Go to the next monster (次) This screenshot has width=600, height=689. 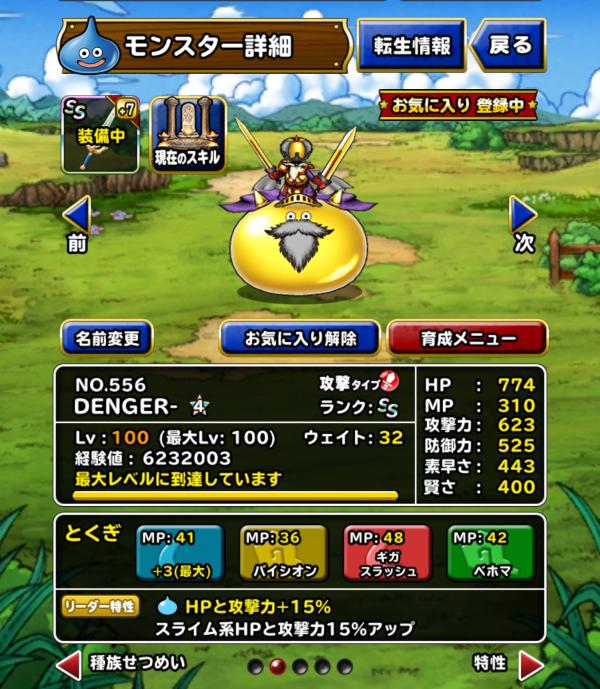(523, 222)
